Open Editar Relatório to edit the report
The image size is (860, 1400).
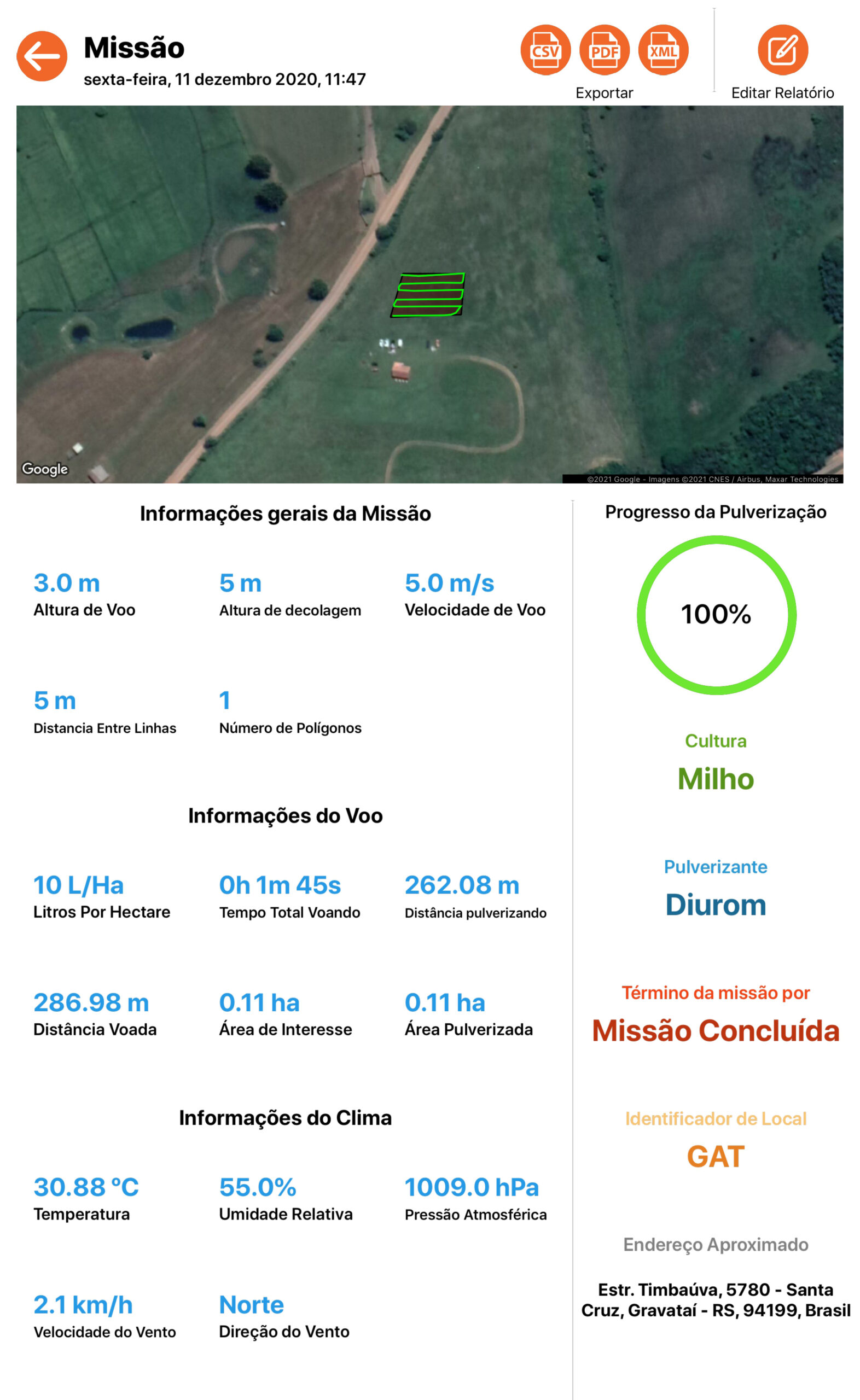pyautogui.click(x=783, y=50)
